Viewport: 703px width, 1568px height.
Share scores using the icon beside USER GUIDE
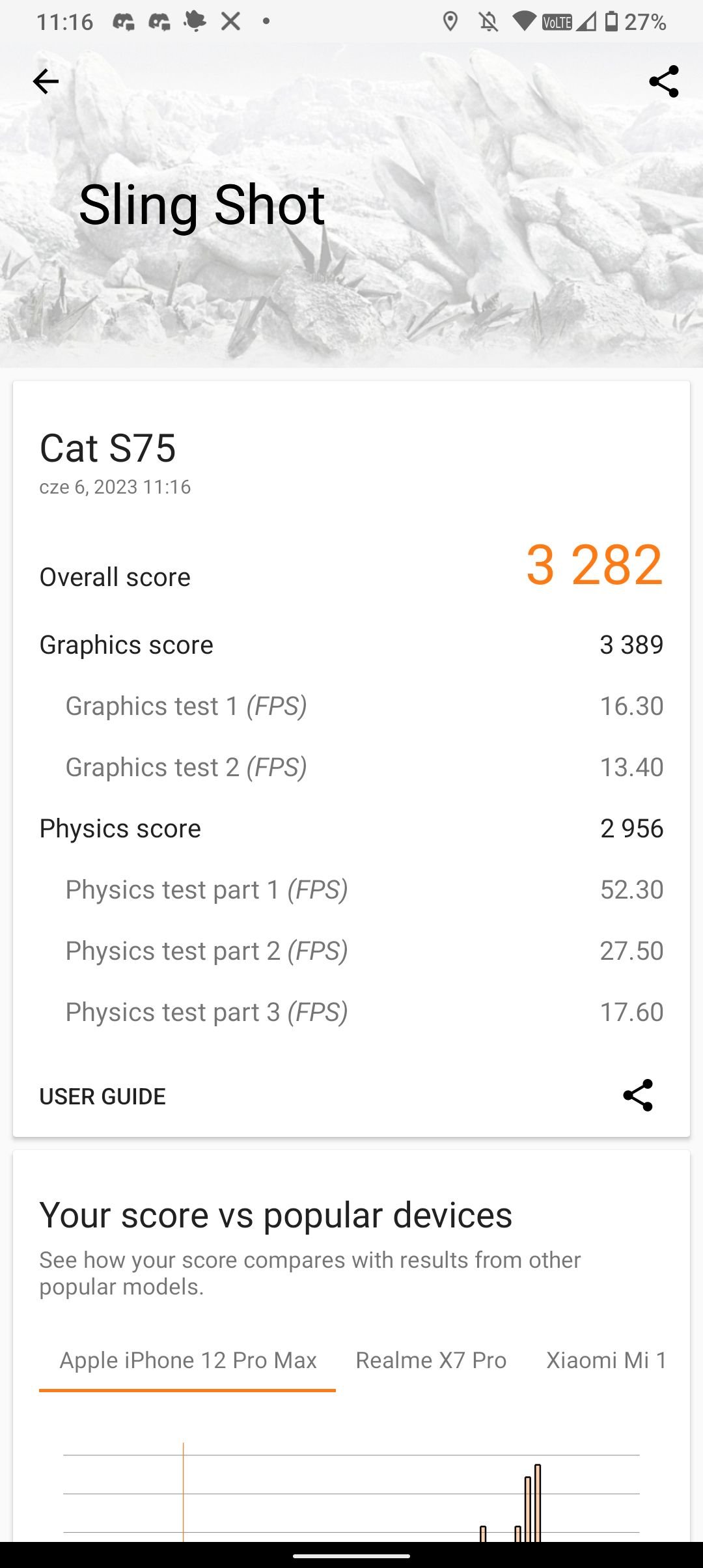coord(638,1095)
